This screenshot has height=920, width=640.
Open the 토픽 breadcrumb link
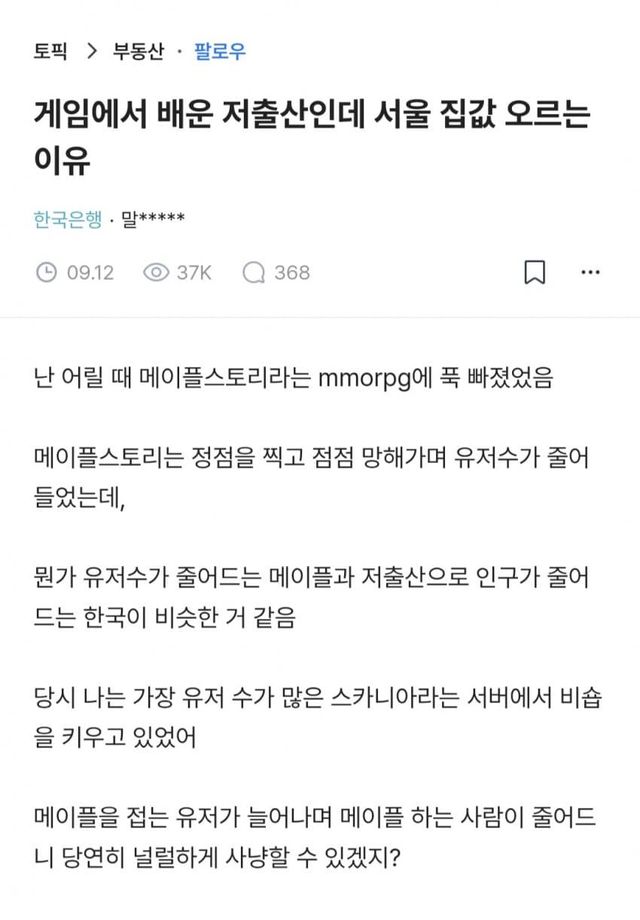point(50,52)
